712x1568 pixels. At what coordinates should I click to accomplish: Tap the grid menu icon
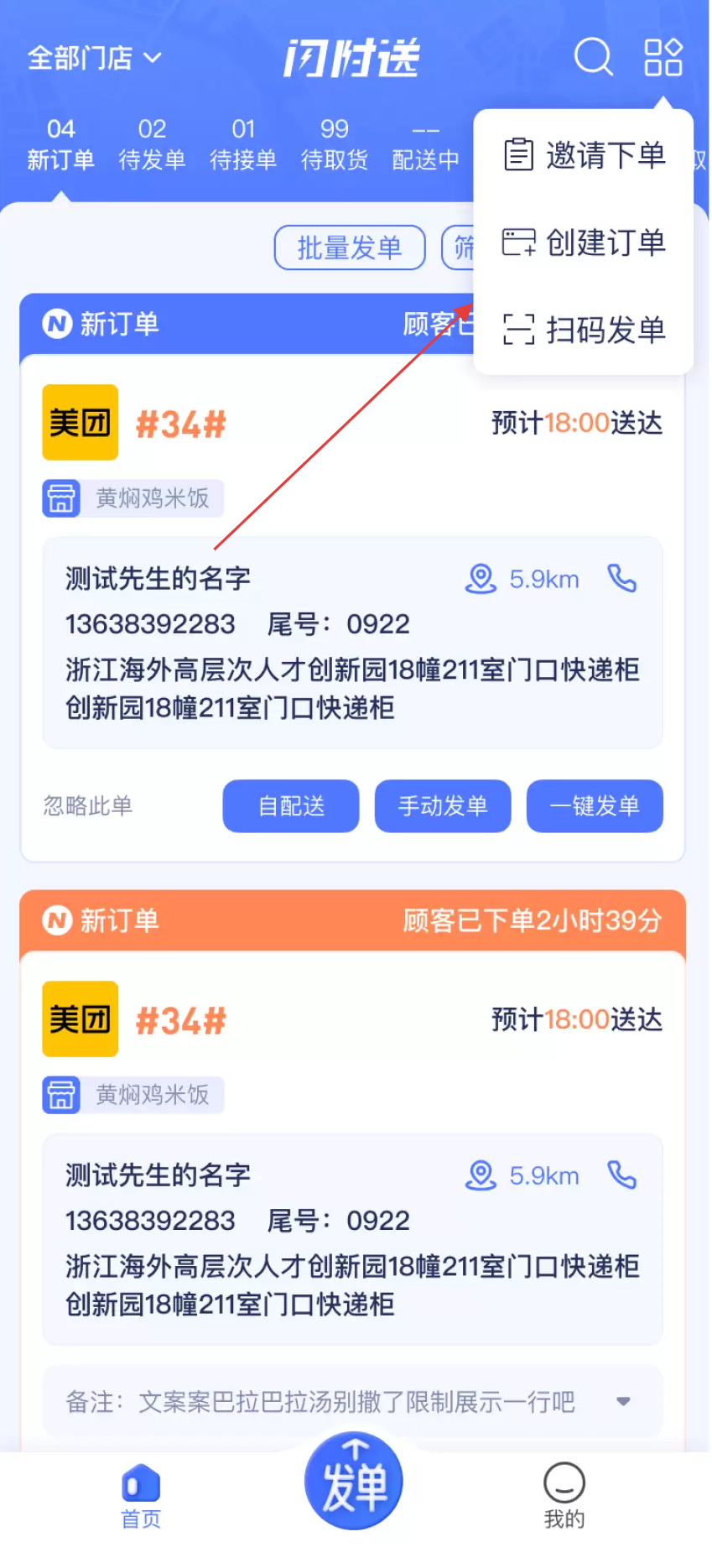pos(663,57)
